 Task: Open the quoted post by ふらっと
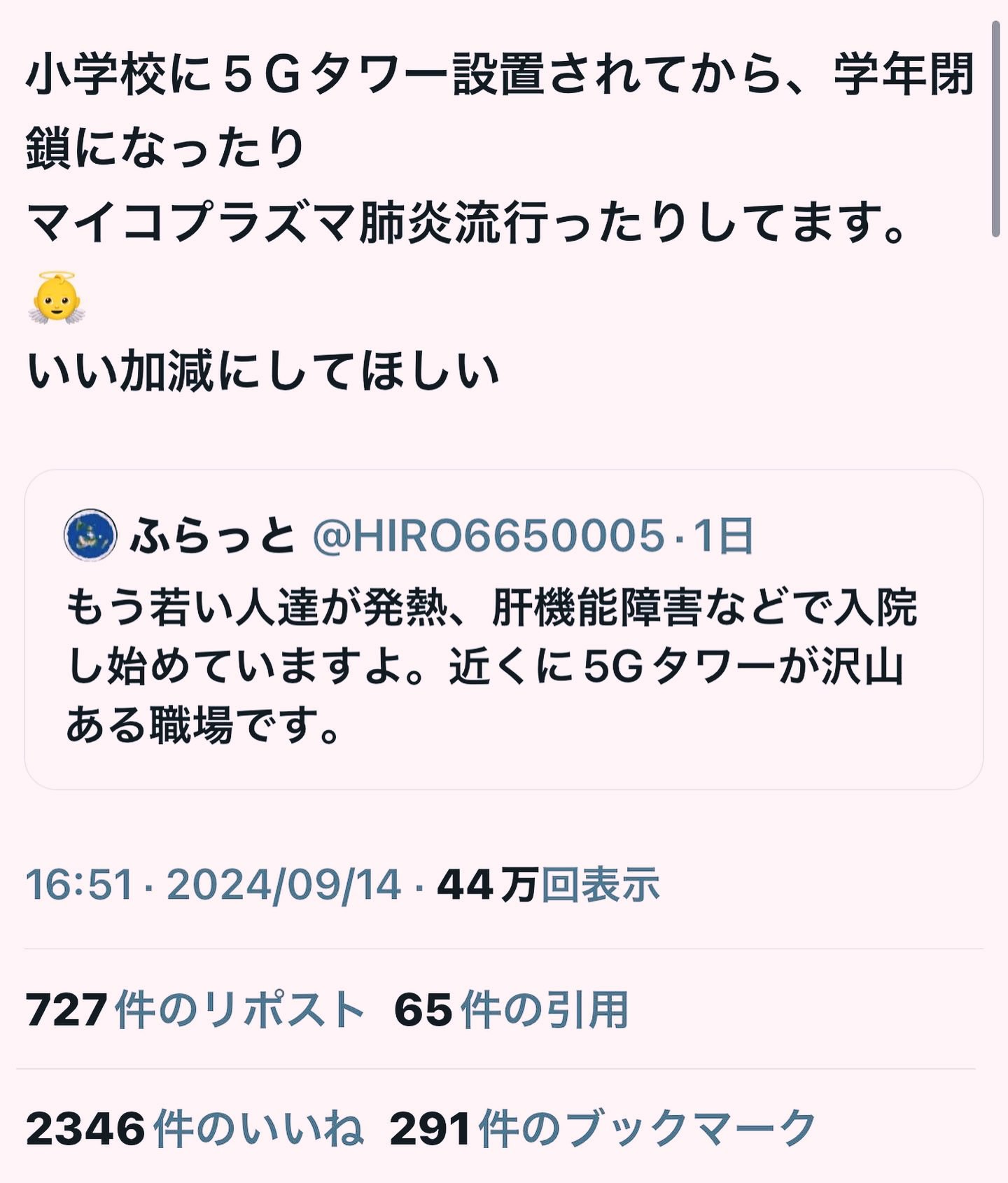pos(503,665)
